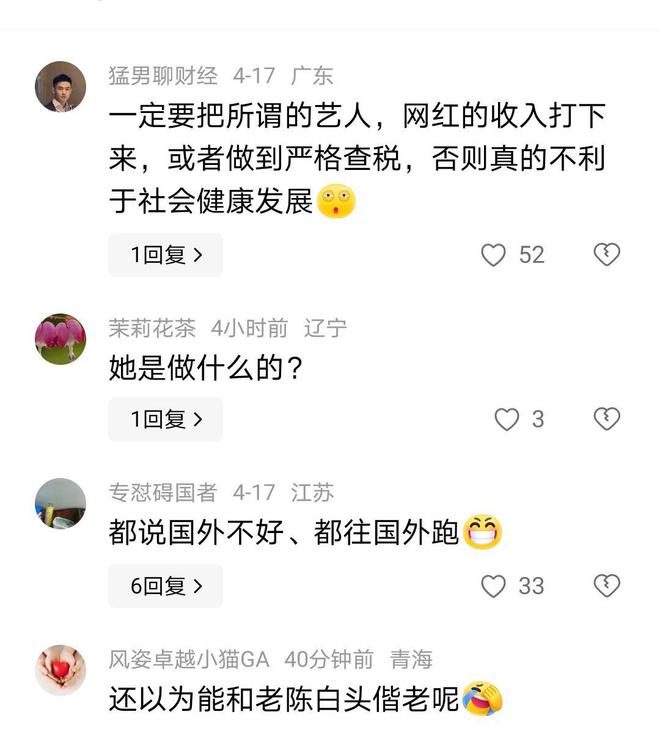Tap the username 风姿卓越小猫GA

click(190, 659)
